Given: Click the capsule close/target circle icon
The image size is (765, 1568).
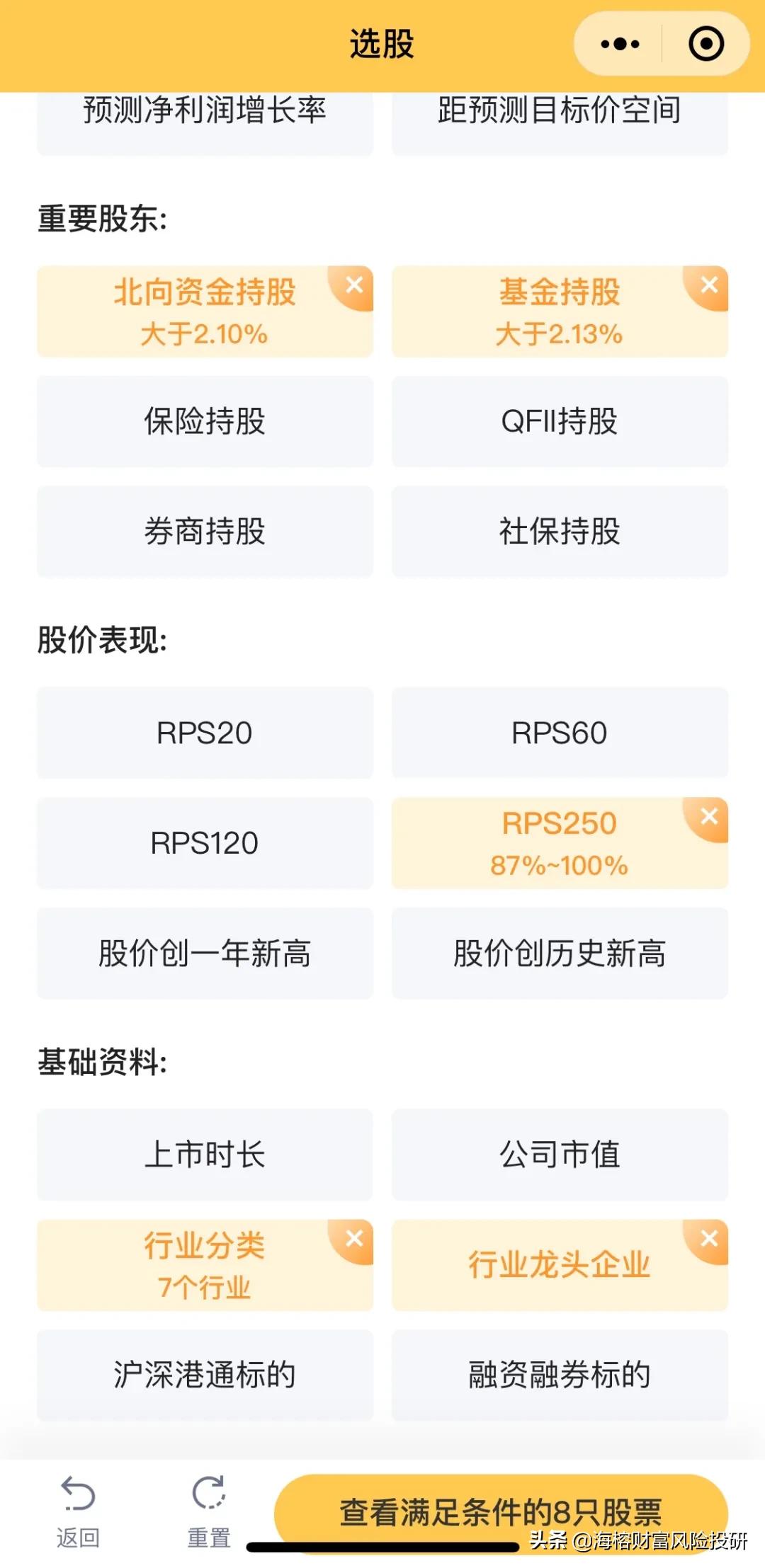Looking at the screenshot, I should pos(706,44).
